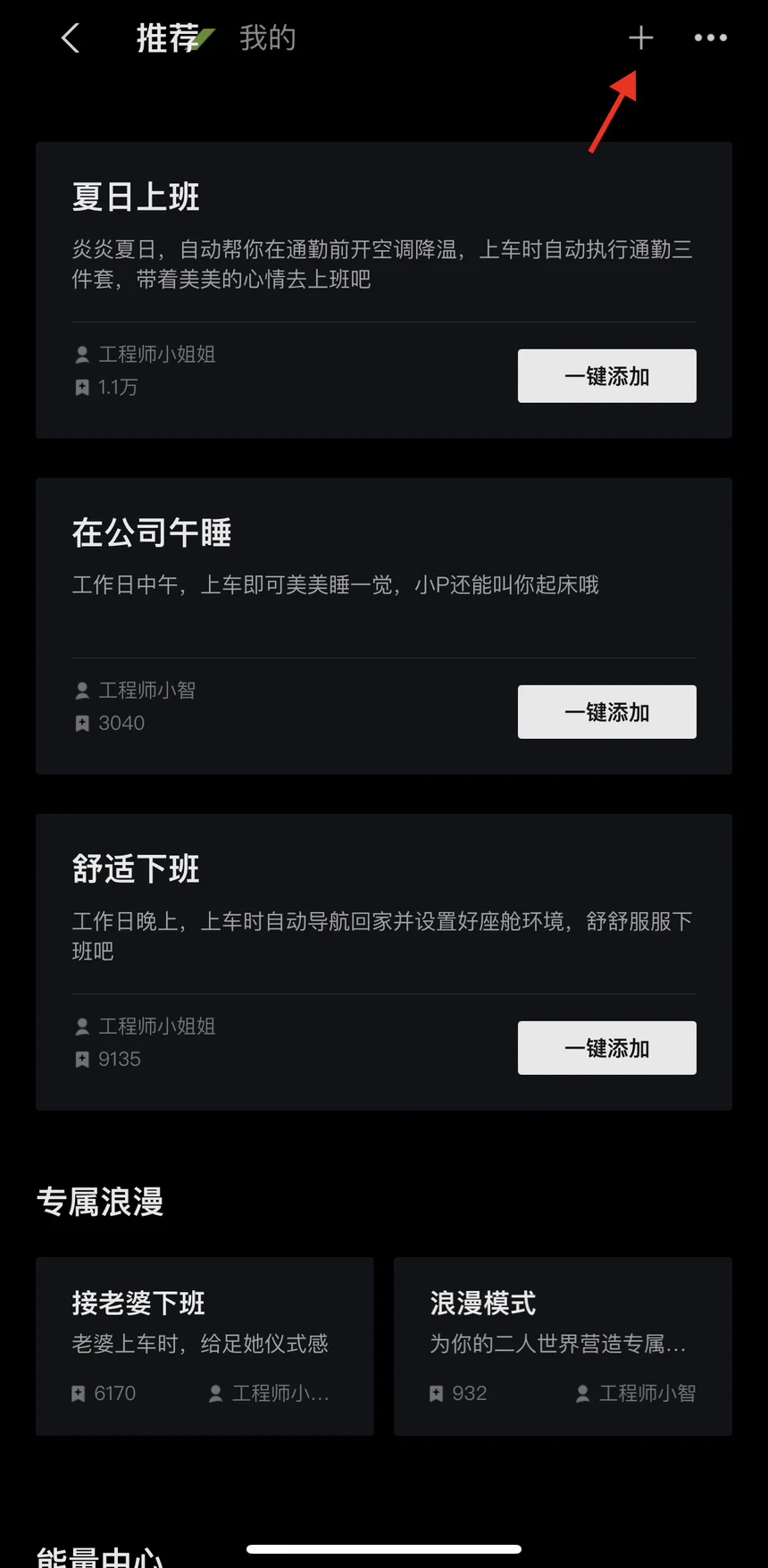This screenshot has height=1568, width=768.
Task: Tap the plus icon to create a scene
Action: [x=640, y=38]
